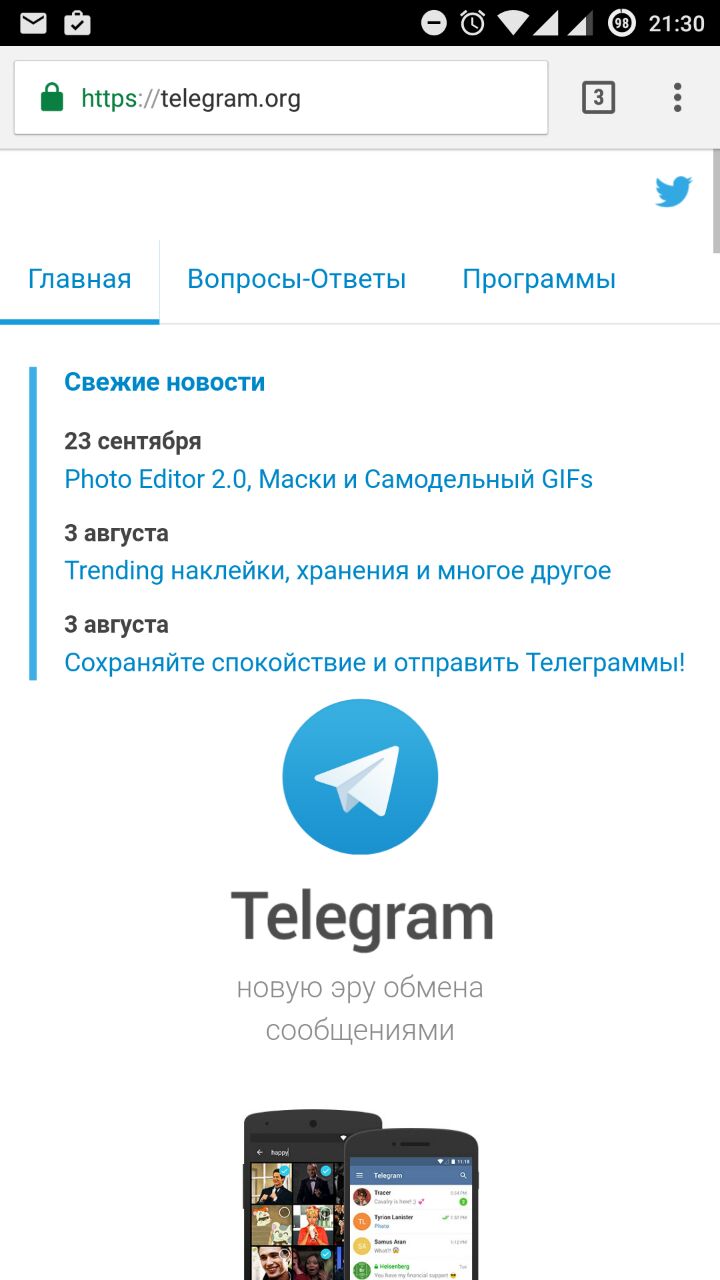720x1280 pixels.
Task: Switch to the Главная tab
Action: tap(79, 279)
